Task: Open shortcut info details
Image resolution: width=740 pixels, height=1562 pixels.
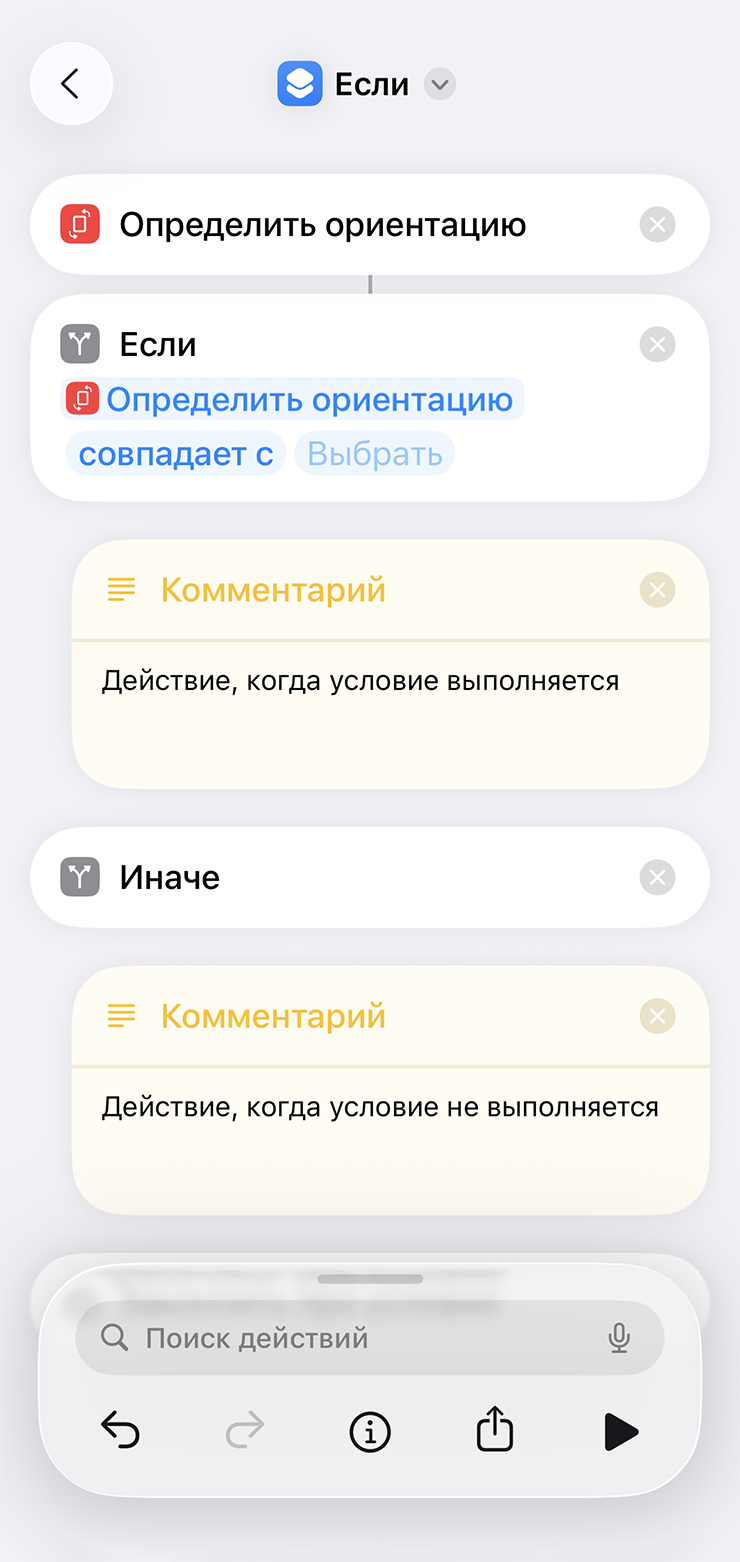Action: (x=369, y=1432)
